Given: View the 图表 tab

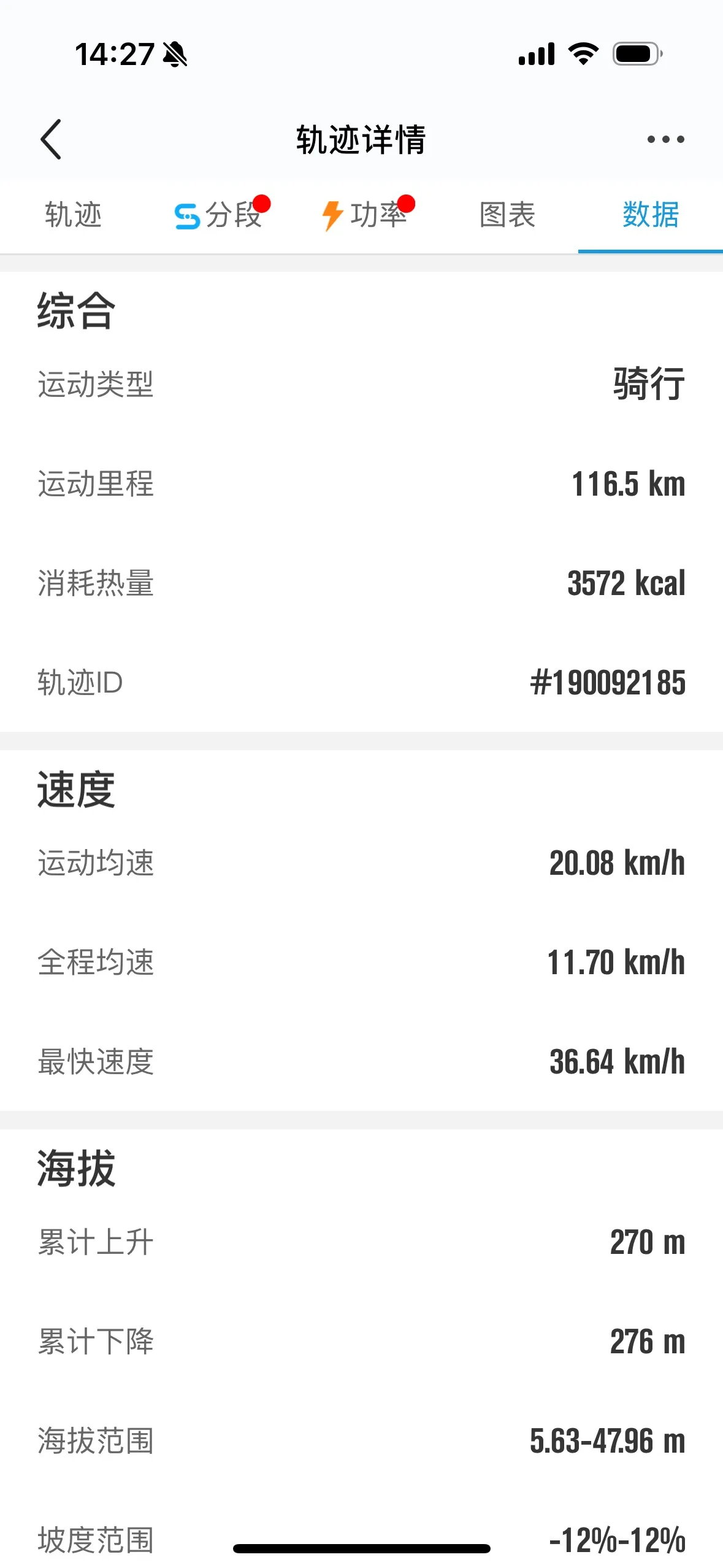Looking at the screenshot, I should coord(507,215).
